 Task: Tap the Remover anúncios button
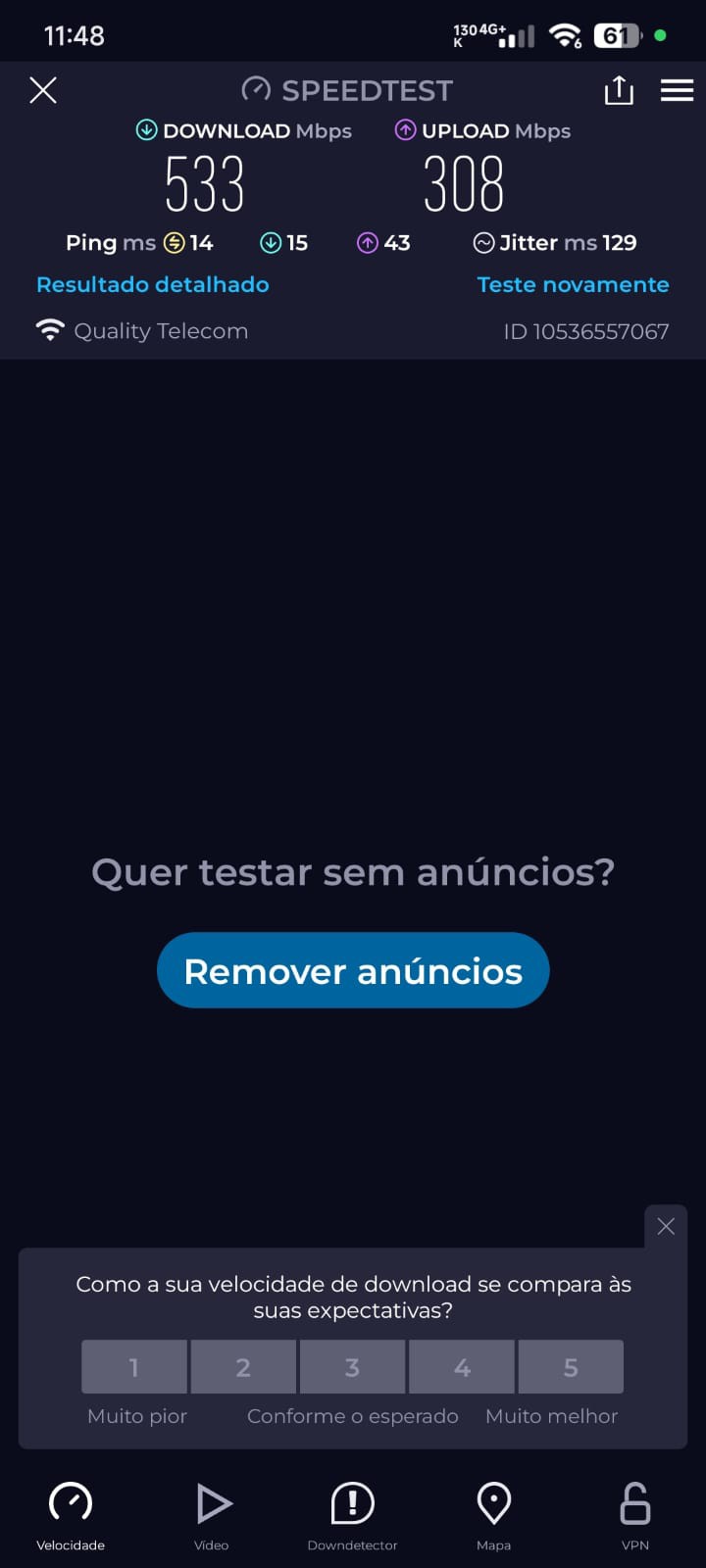pyautogui.click(x=353, y=970)
